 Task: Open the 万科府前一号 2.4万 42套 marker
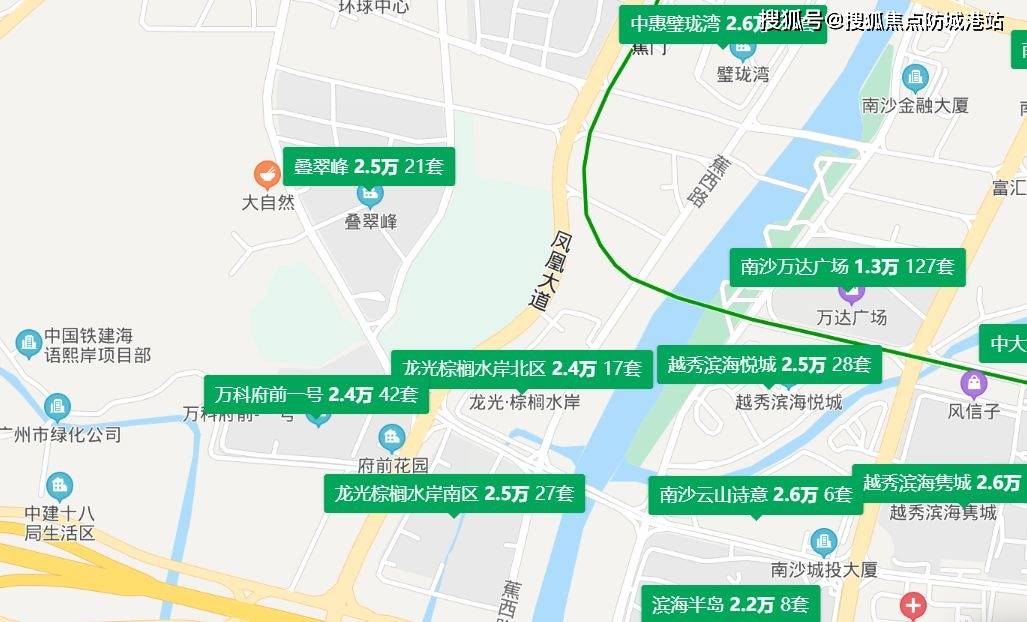pyautogui.click(x=316, y=394)
